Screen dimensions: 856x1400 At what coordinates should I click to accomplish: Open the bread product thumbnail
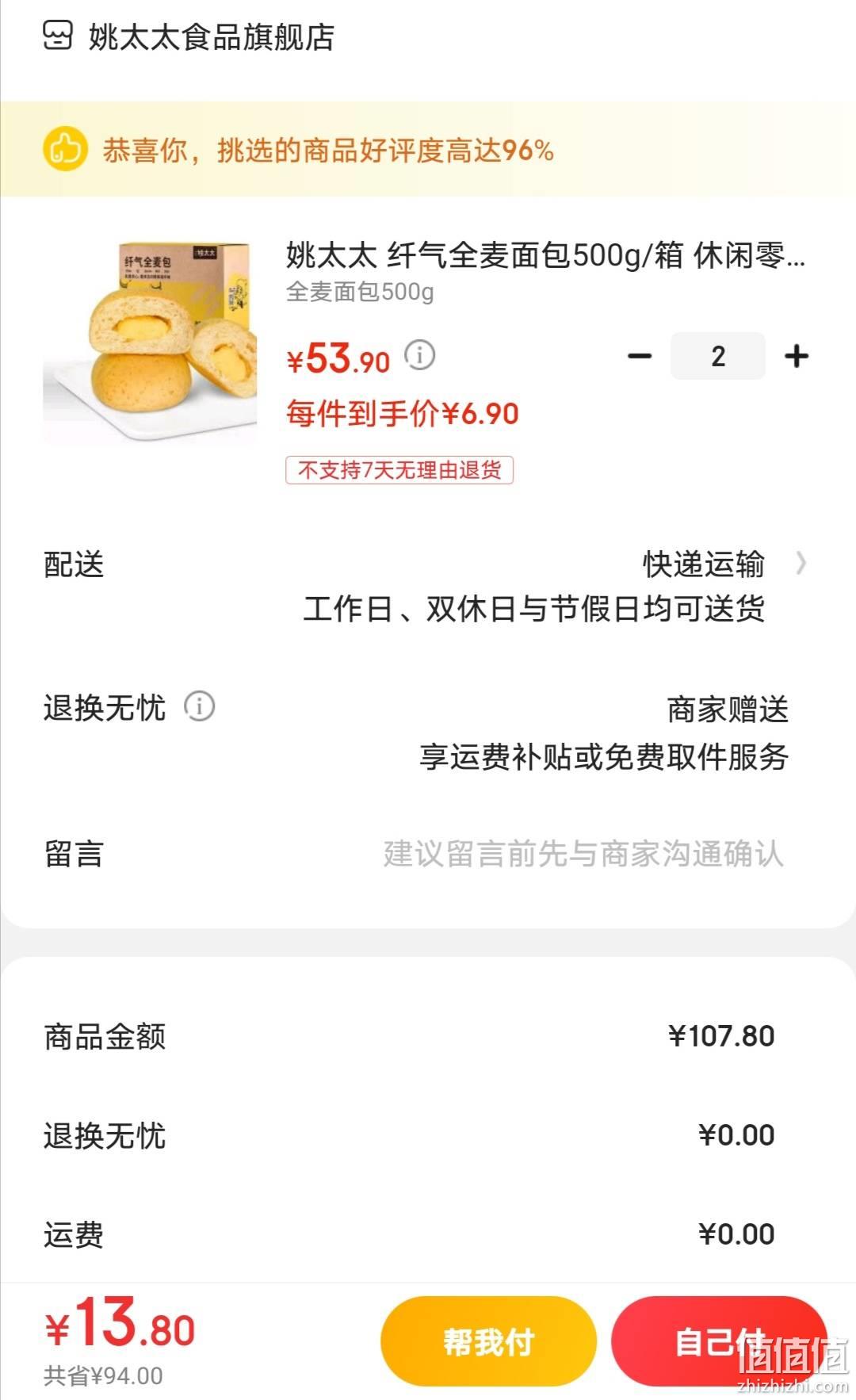(x=150, y=342)
